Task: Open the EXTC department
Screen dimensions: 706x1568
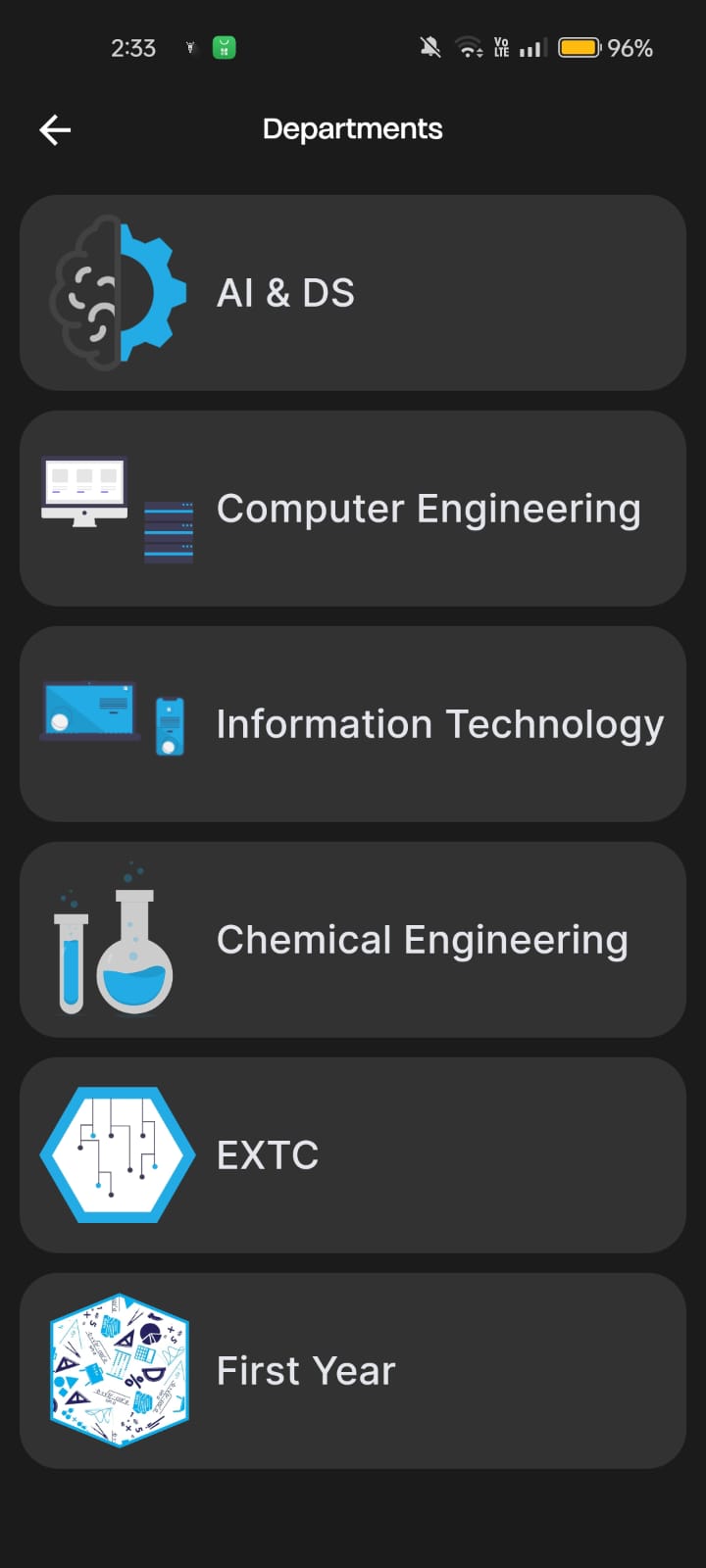Action: click(353, 1155)
